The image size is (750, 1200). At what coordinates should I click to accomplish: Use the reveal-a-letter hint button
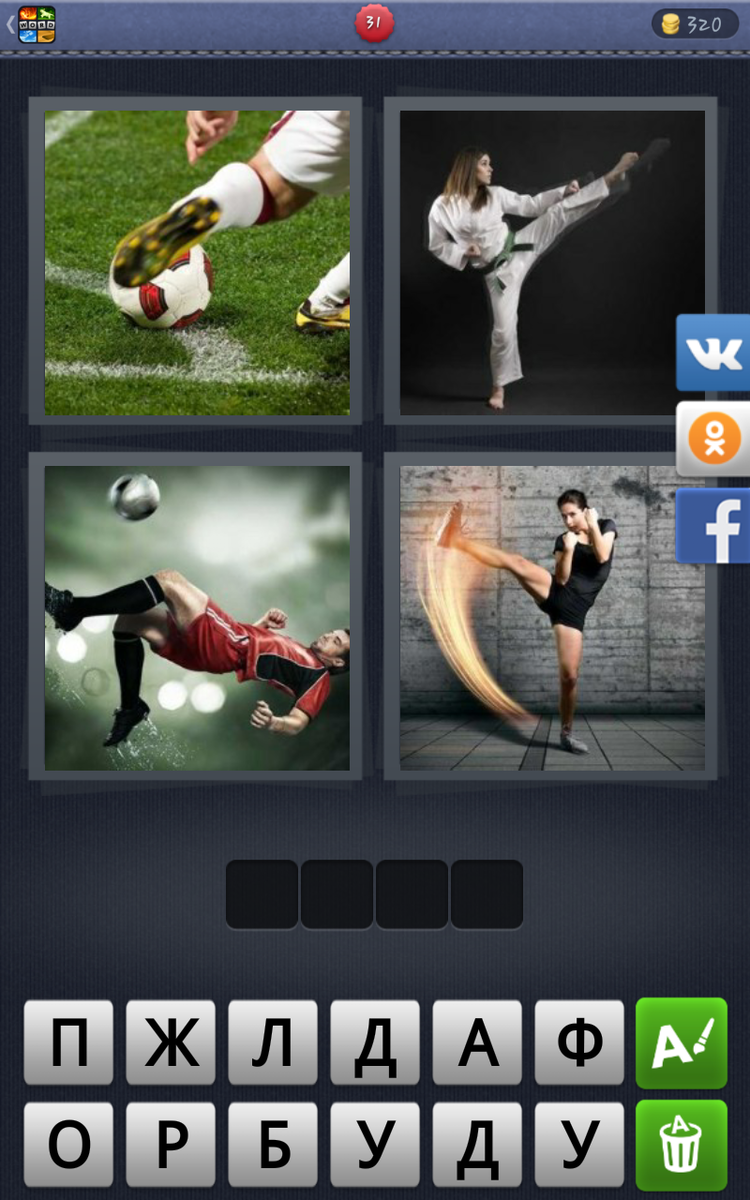[x=681, y=1043]
